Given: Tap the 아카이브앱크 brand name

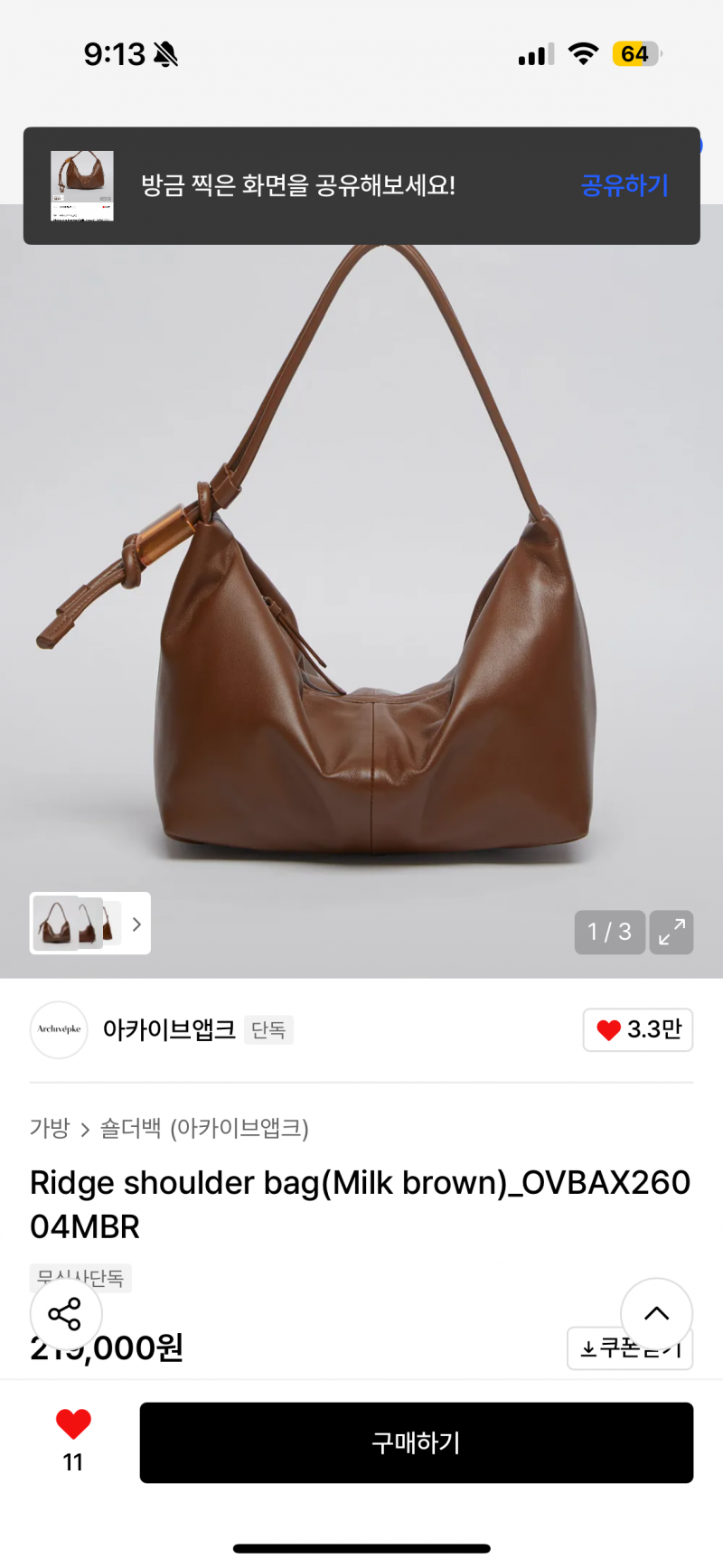Looking at the screenshot, I should (167, 1029).
